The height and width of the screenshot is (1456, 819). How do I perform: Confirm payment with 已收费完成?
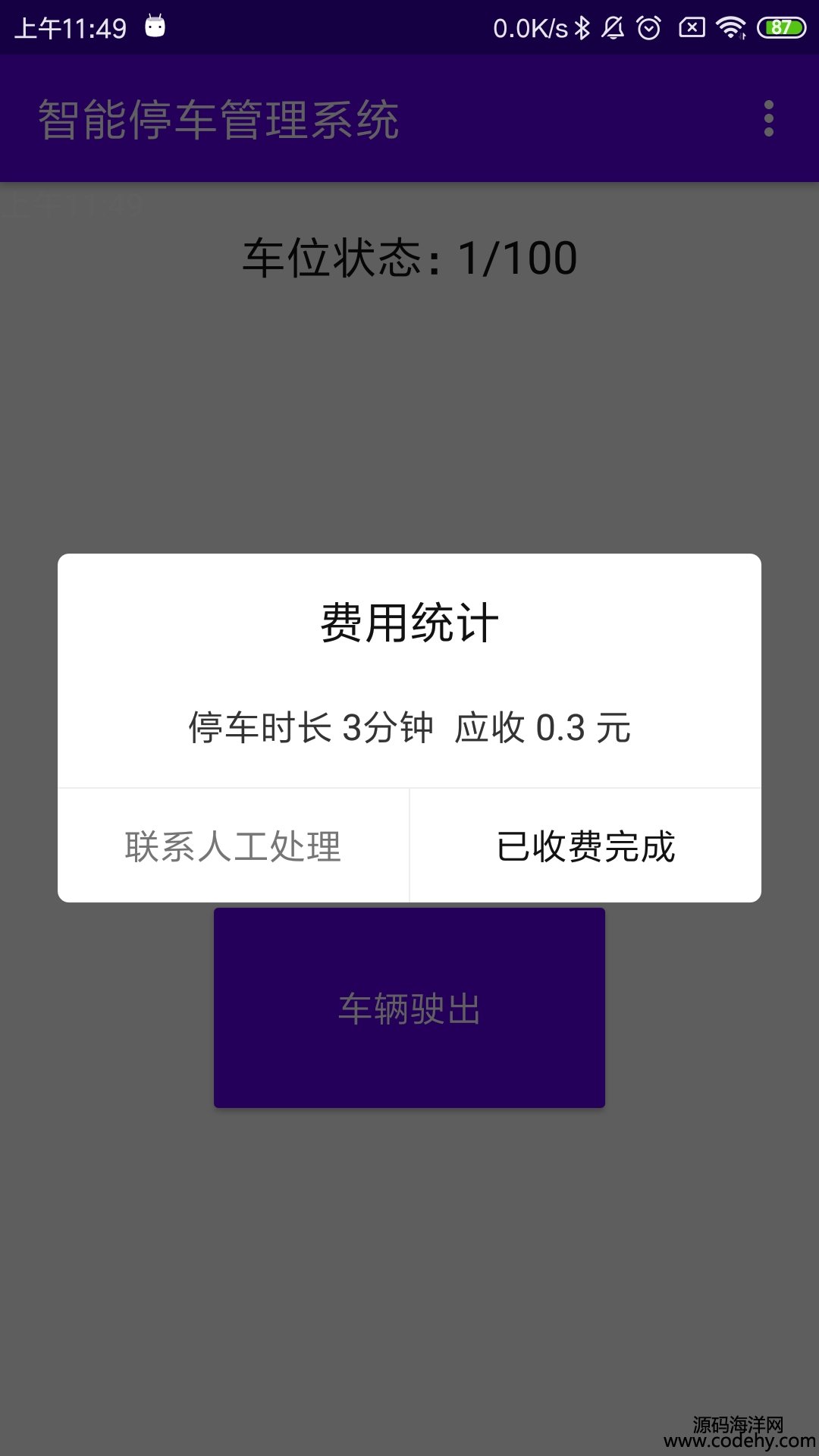[585, 846]
